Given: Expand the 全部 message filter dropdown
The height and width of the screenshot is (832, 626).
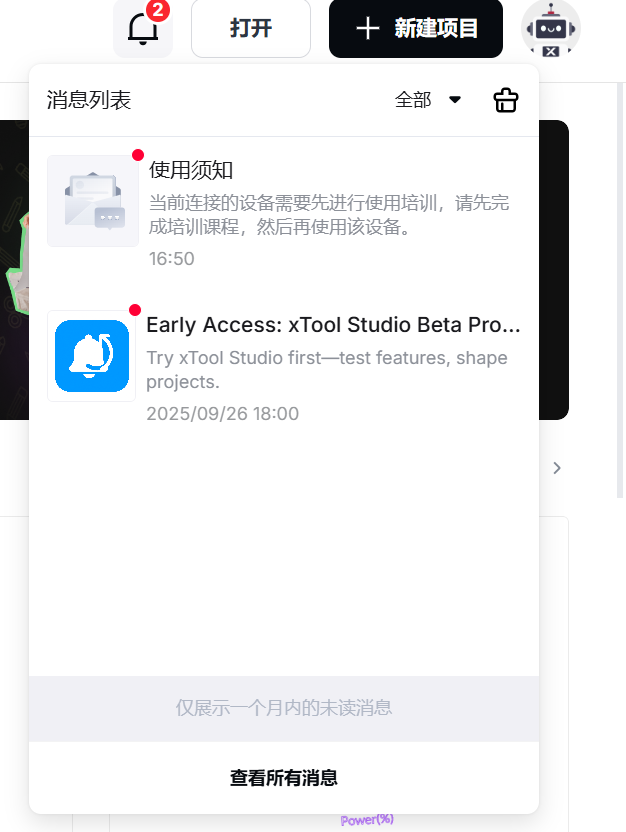Looking at the screenshot, I should point(428,100).
